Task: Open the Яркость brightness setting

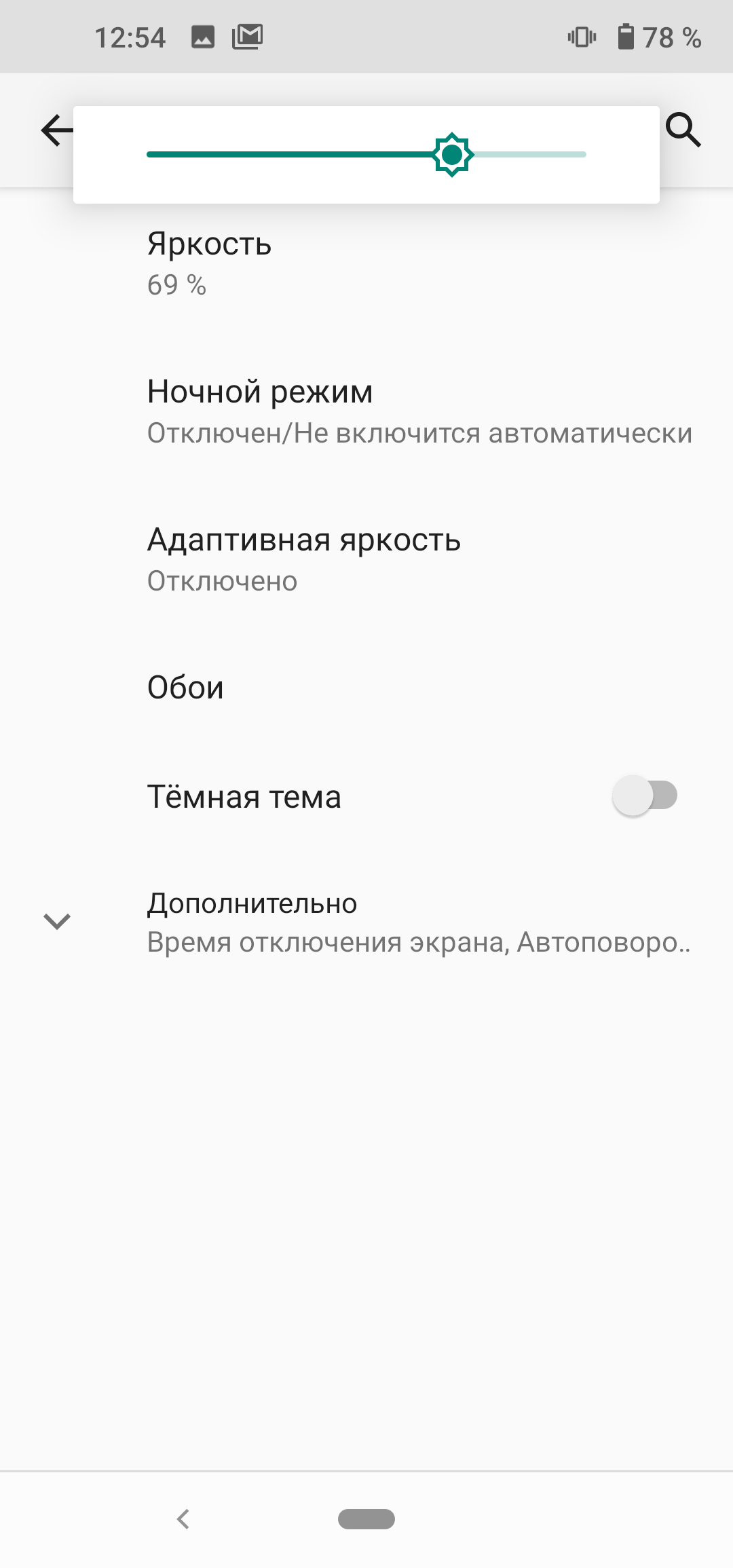Action: click(209, 263)
